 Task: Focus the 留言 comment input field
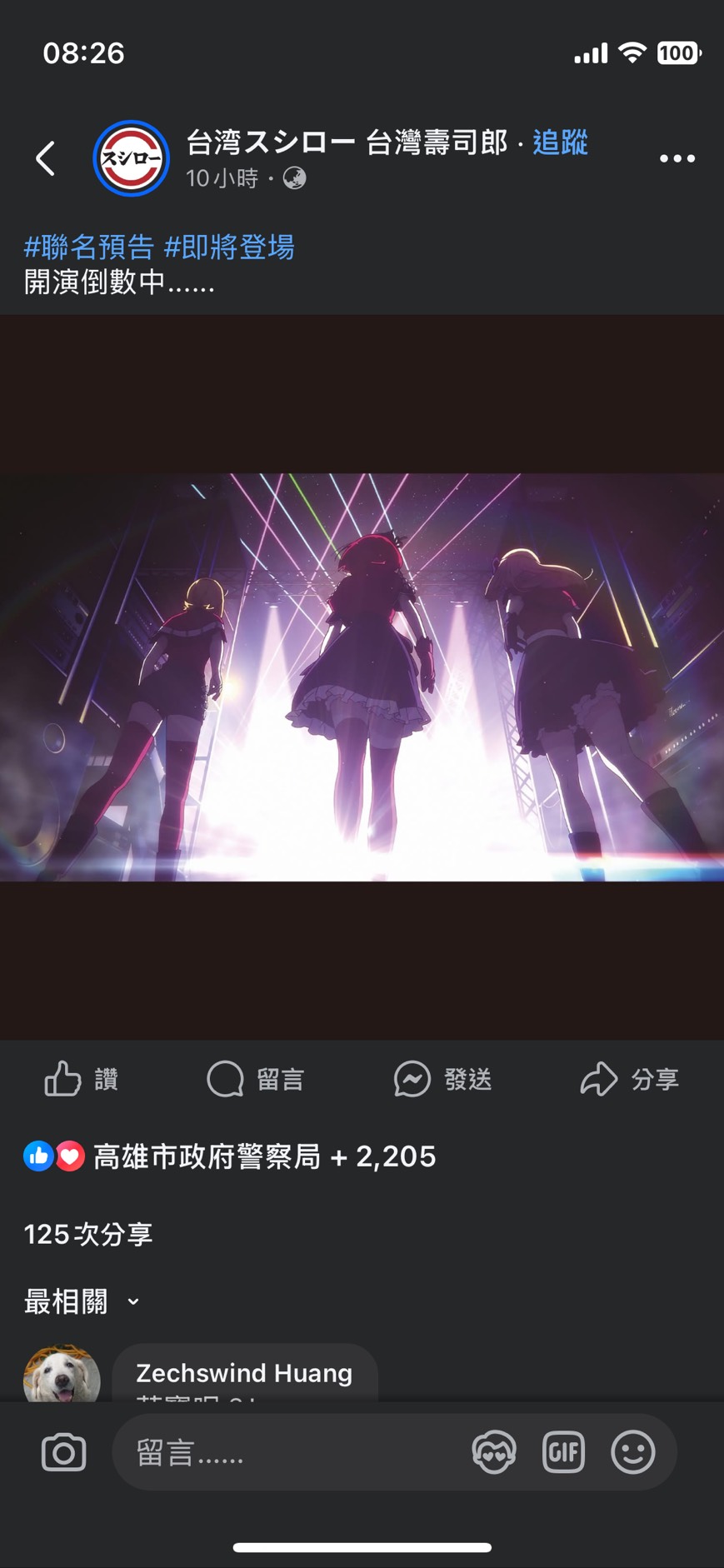283,1453
